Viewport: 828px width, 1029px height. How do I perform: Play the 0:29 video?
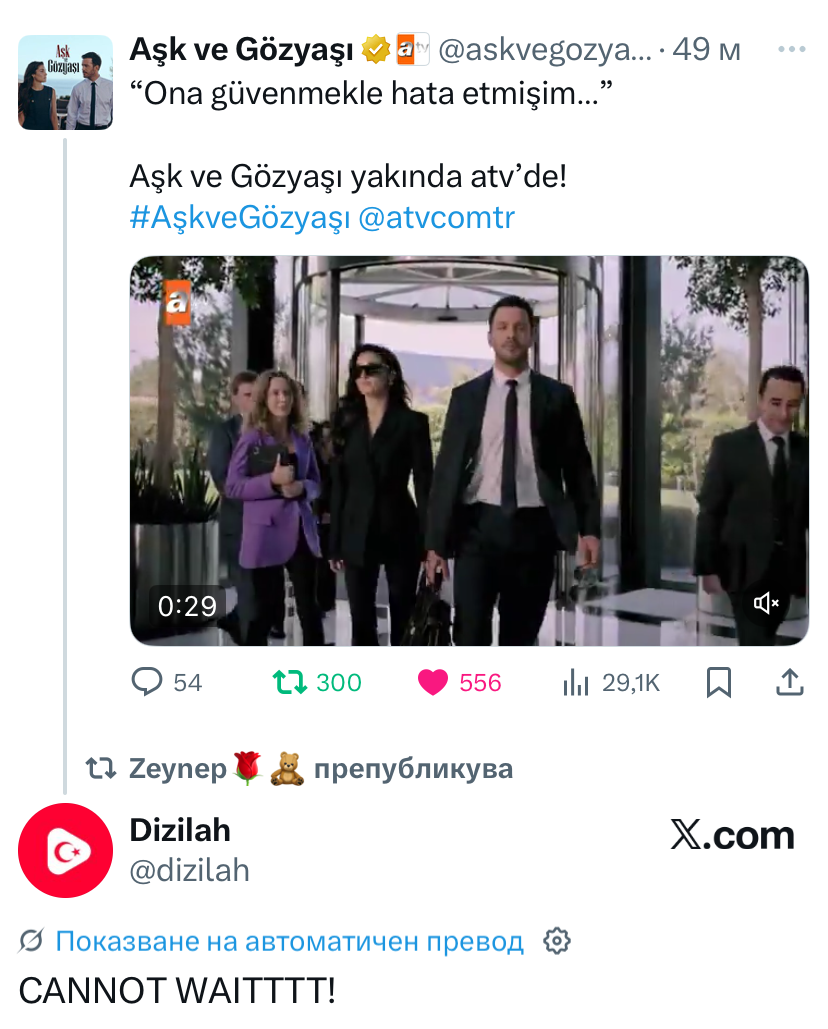[x=469, y=450]
